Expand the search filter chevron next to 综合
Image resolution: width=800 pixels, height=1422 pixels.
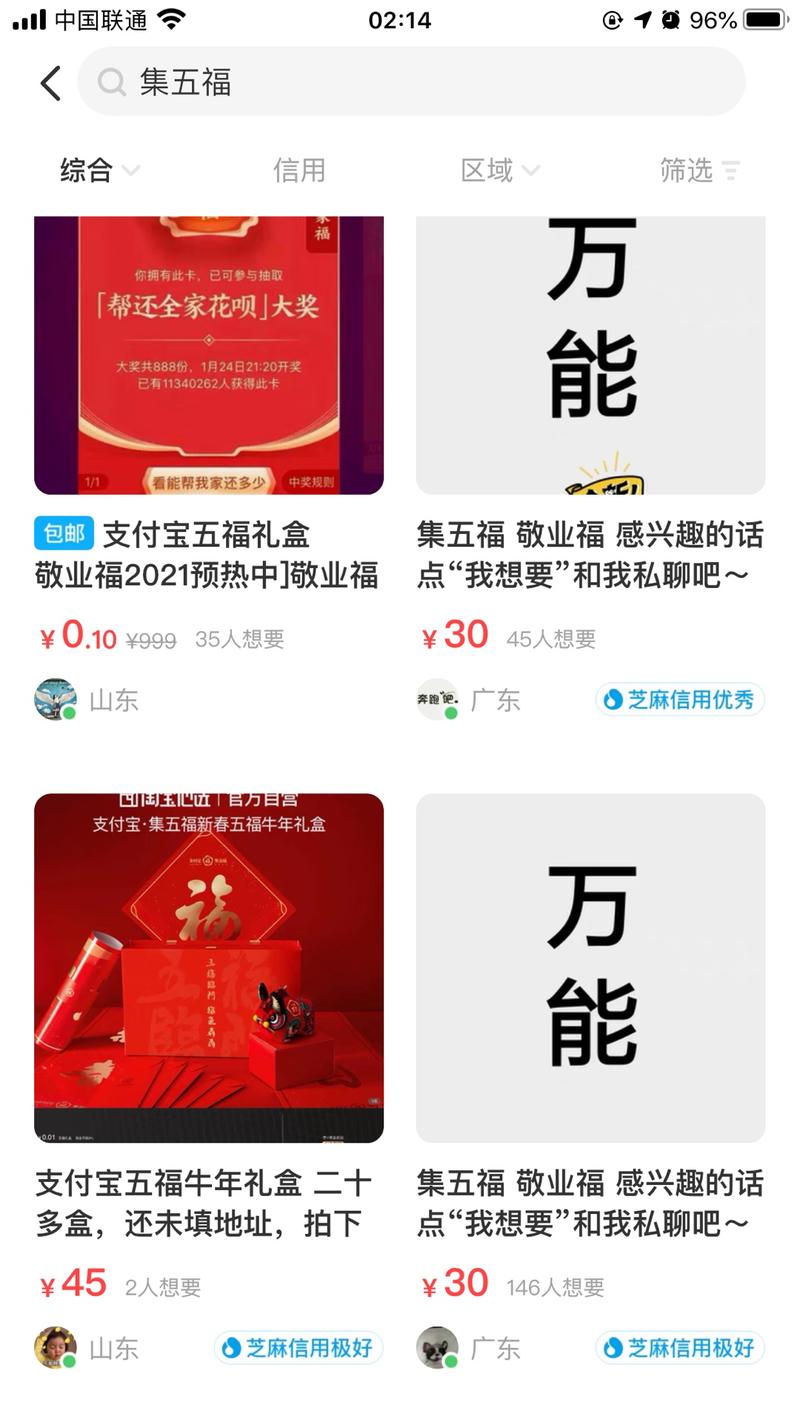pyautogui.click(x=131, y=172)
